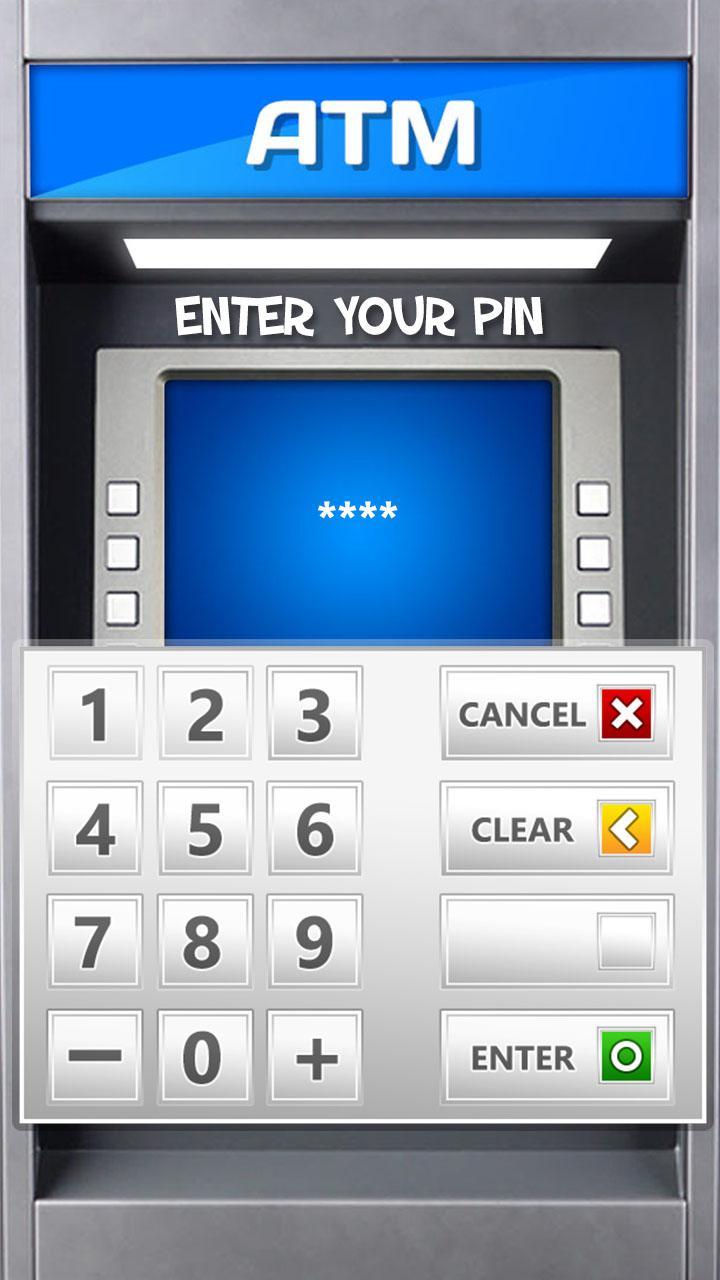Cancel the PIN entry
The image size is (720, 1280).
point(556,714)
